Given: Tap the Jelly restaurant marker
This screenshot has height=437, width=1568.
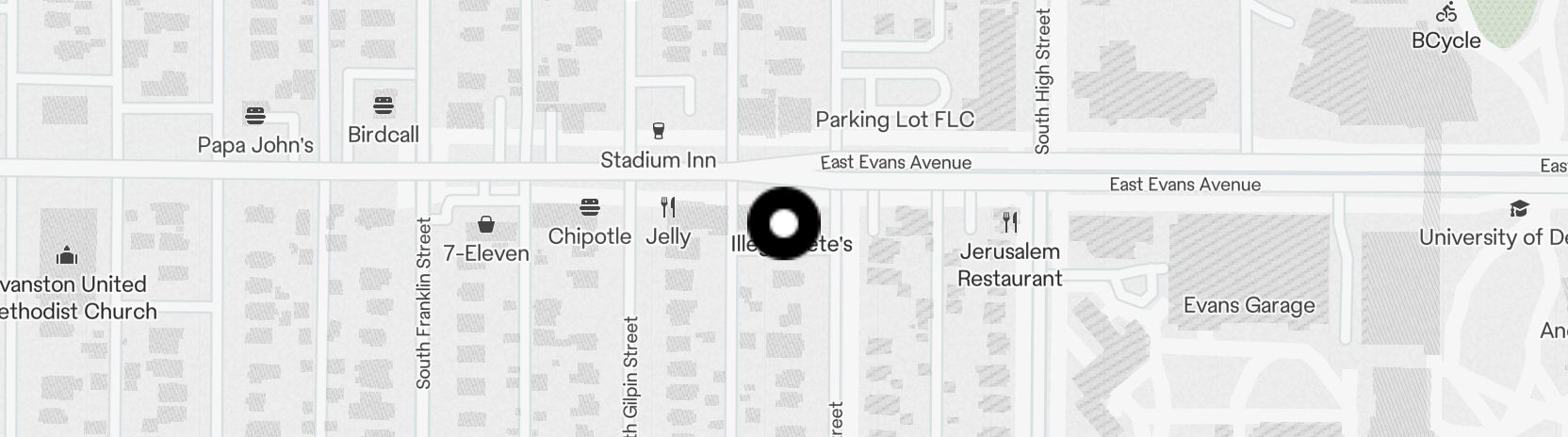Looking at the screenshot, I should point(668,207).
